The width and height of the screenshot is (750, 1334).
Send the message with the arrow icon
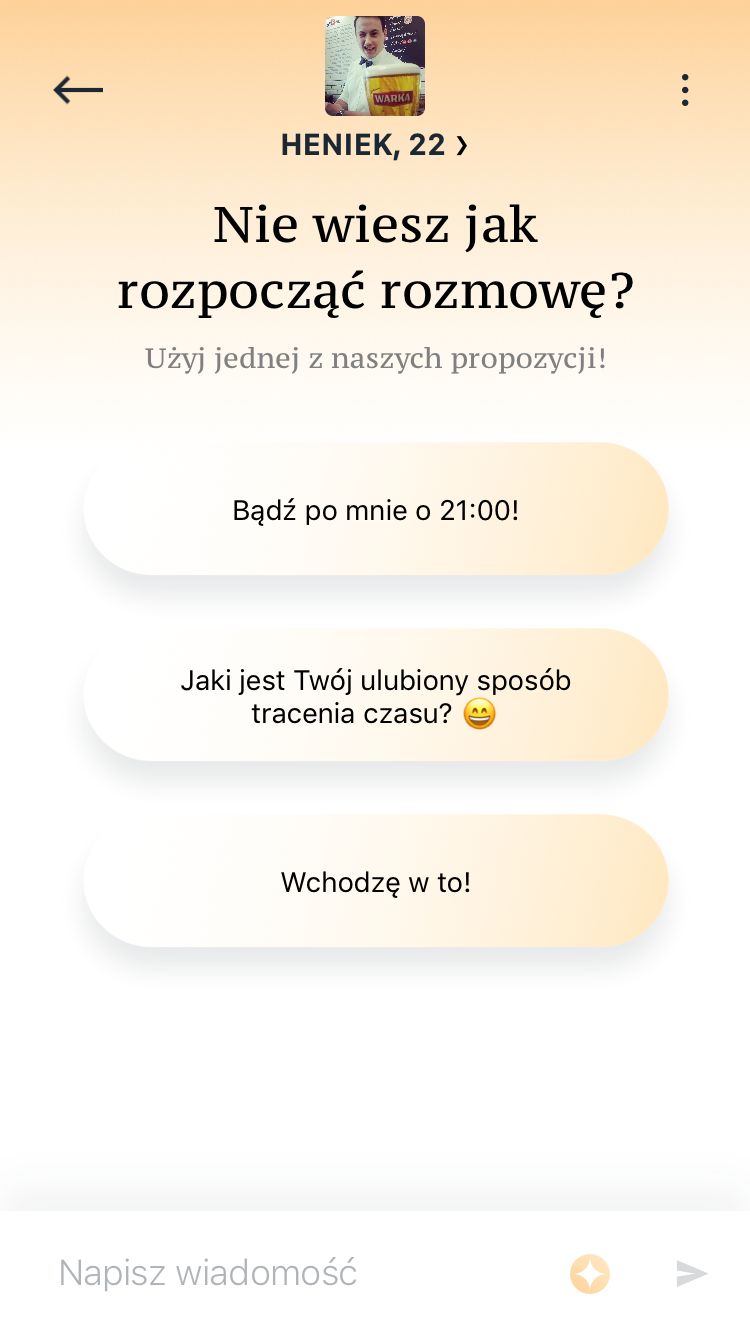click(x=692, y=1273)
